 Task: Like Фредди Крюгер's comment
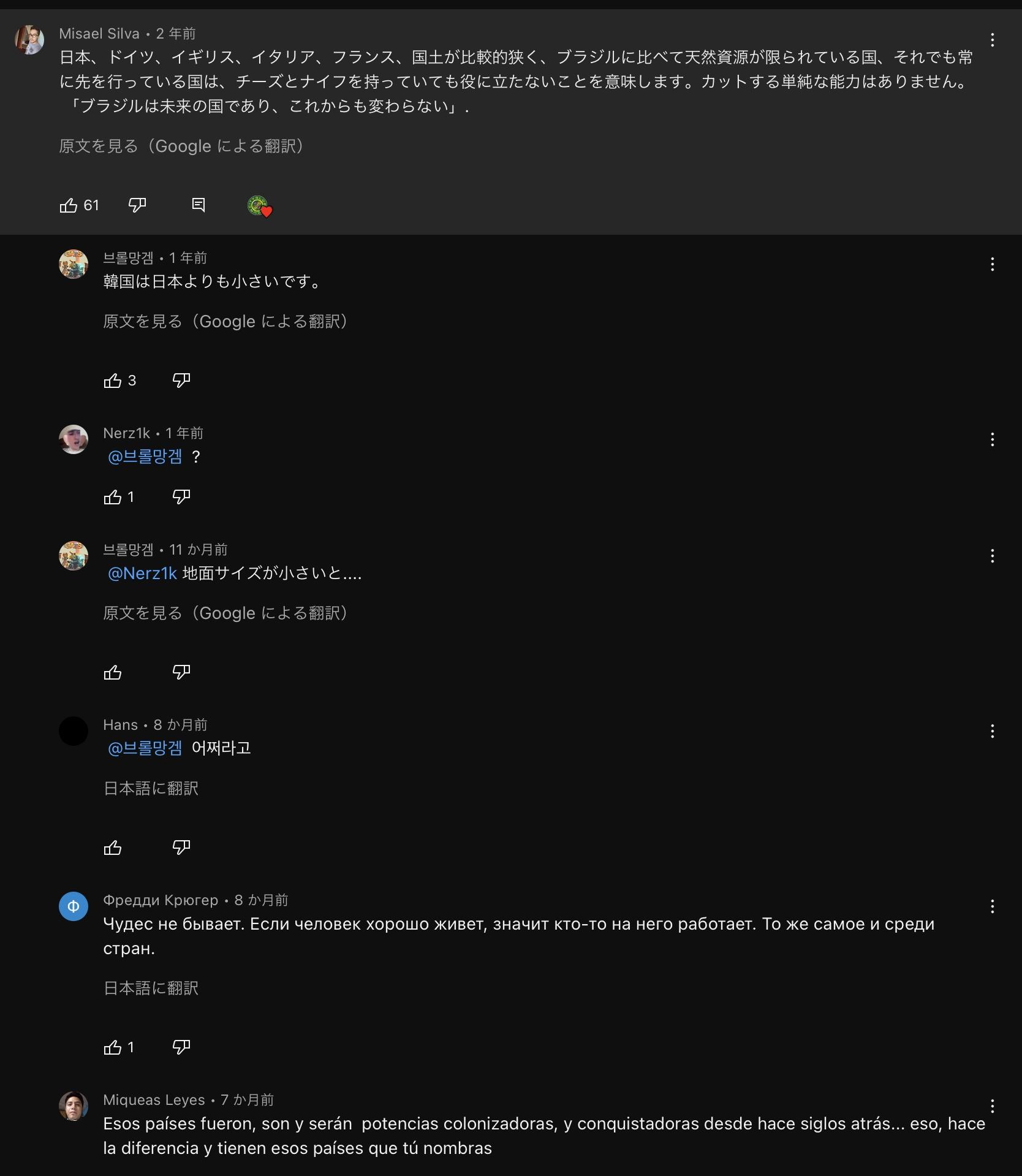point(113,1047)
